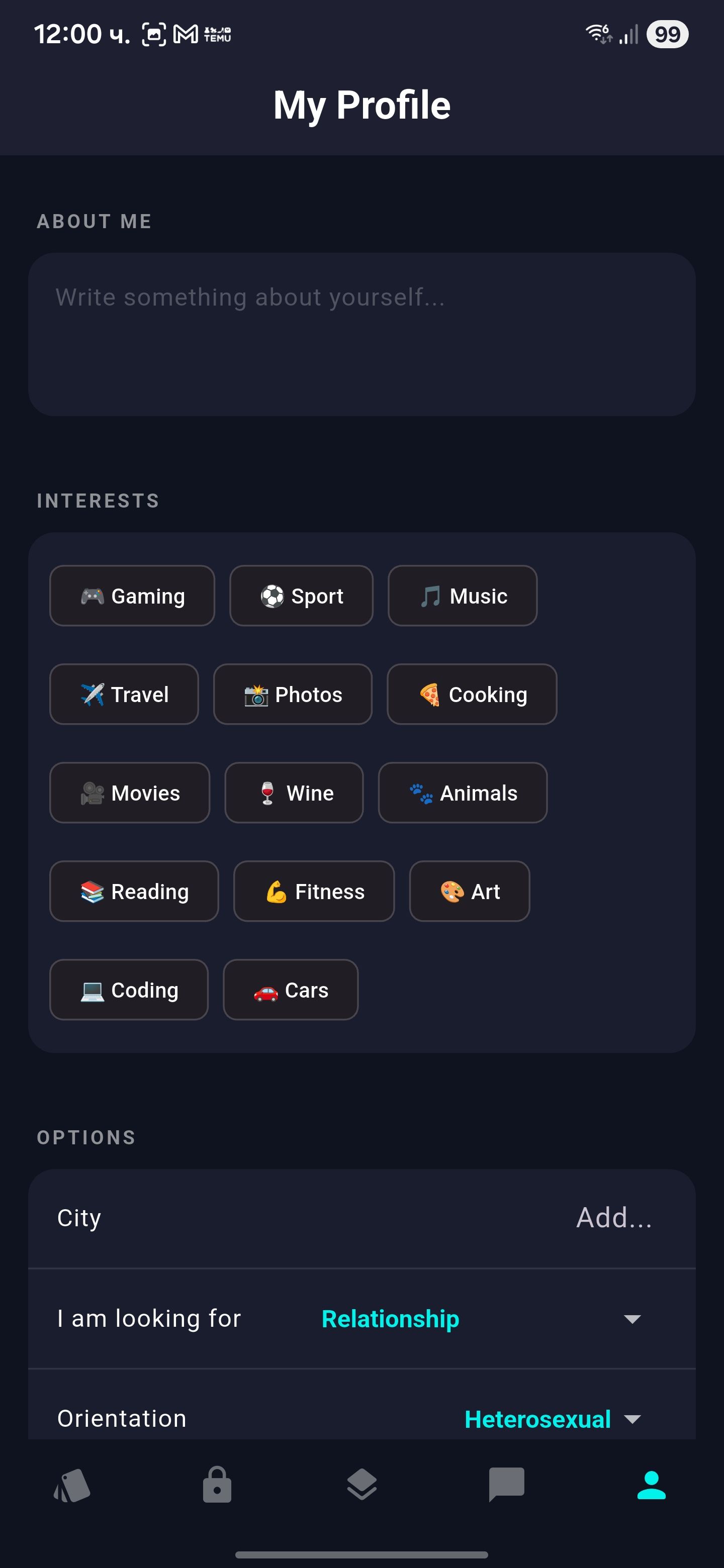This screenshot has height=1568, width=724.
Task: Open the swipe cards tab
Action: 72,1485
